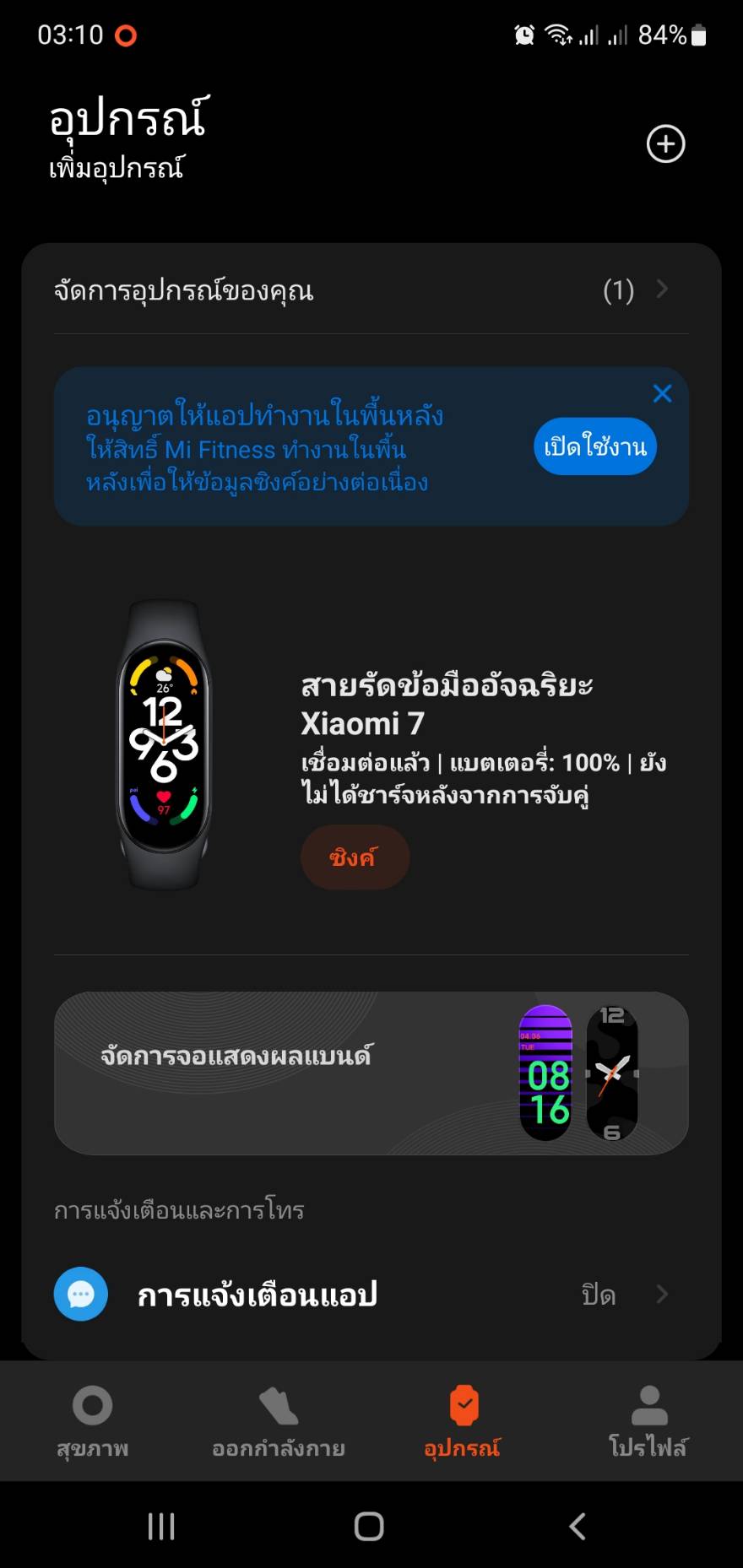
Task: Tap the system home button
Action: pos(369,1526)
